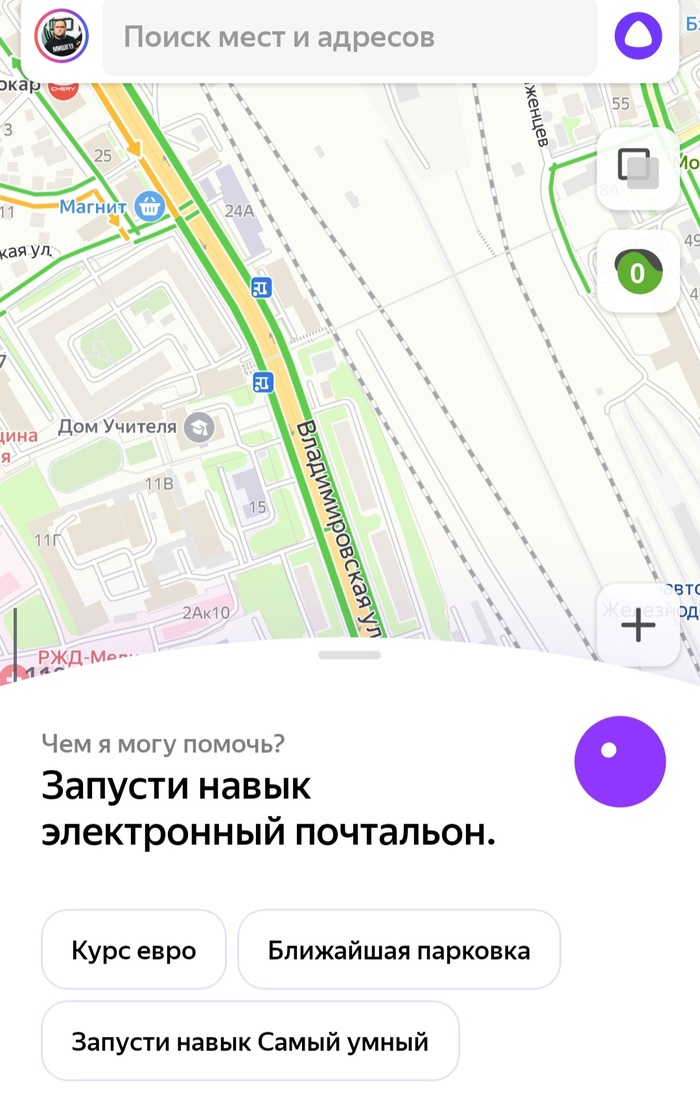
Task: Tap the purple Alice voice button
Action: click(x=619, y=761)
